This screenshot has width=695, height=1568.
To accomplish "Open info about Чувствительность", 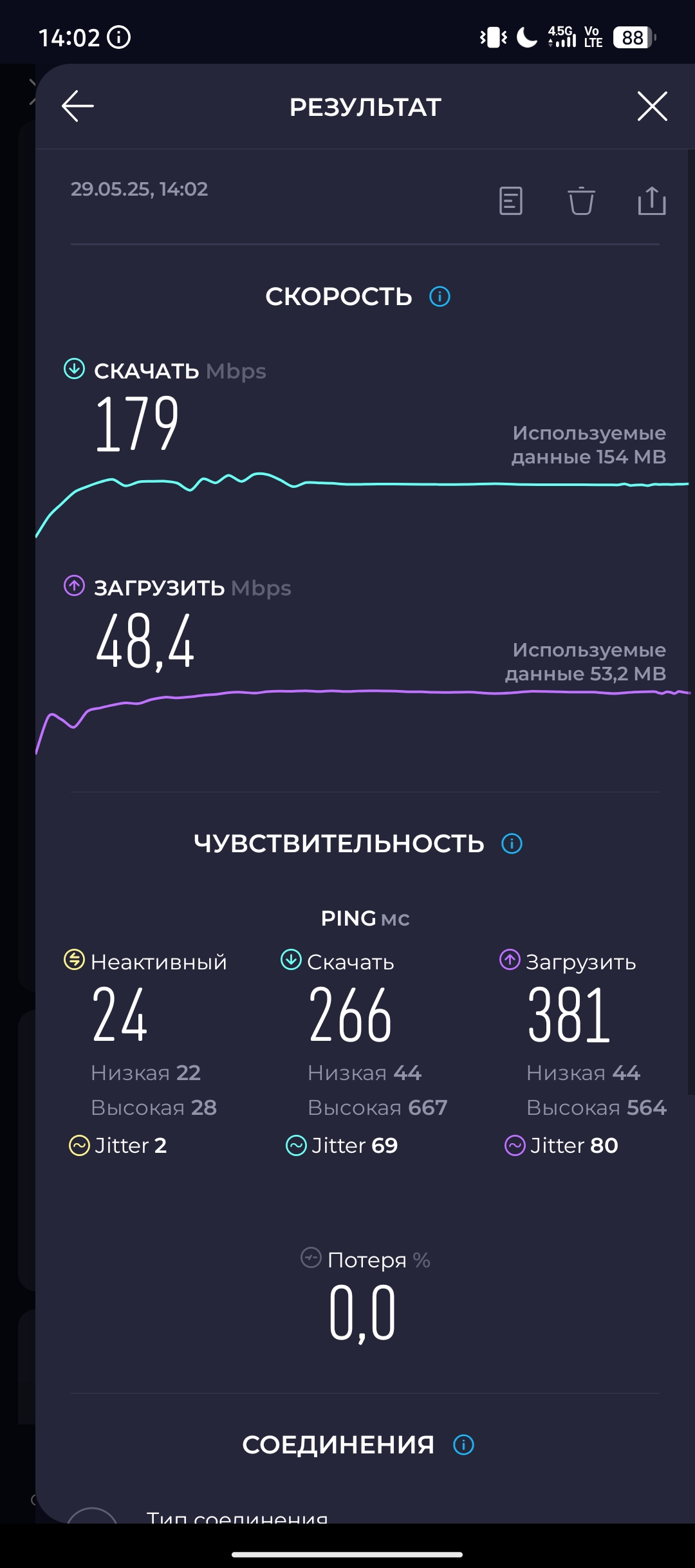I will pos(512,843).
